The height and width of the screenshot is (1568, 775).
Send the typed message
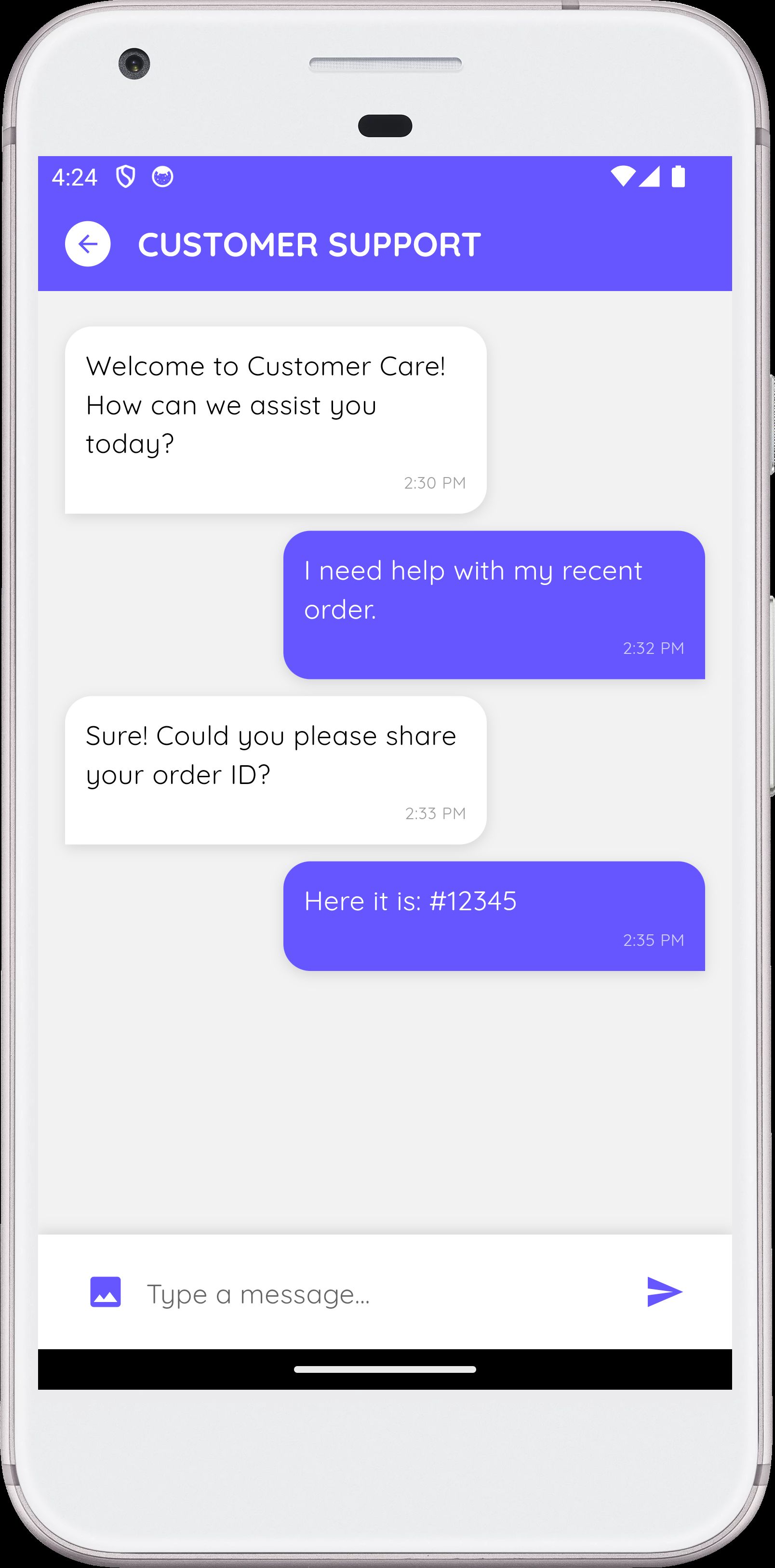(664, 1292)
